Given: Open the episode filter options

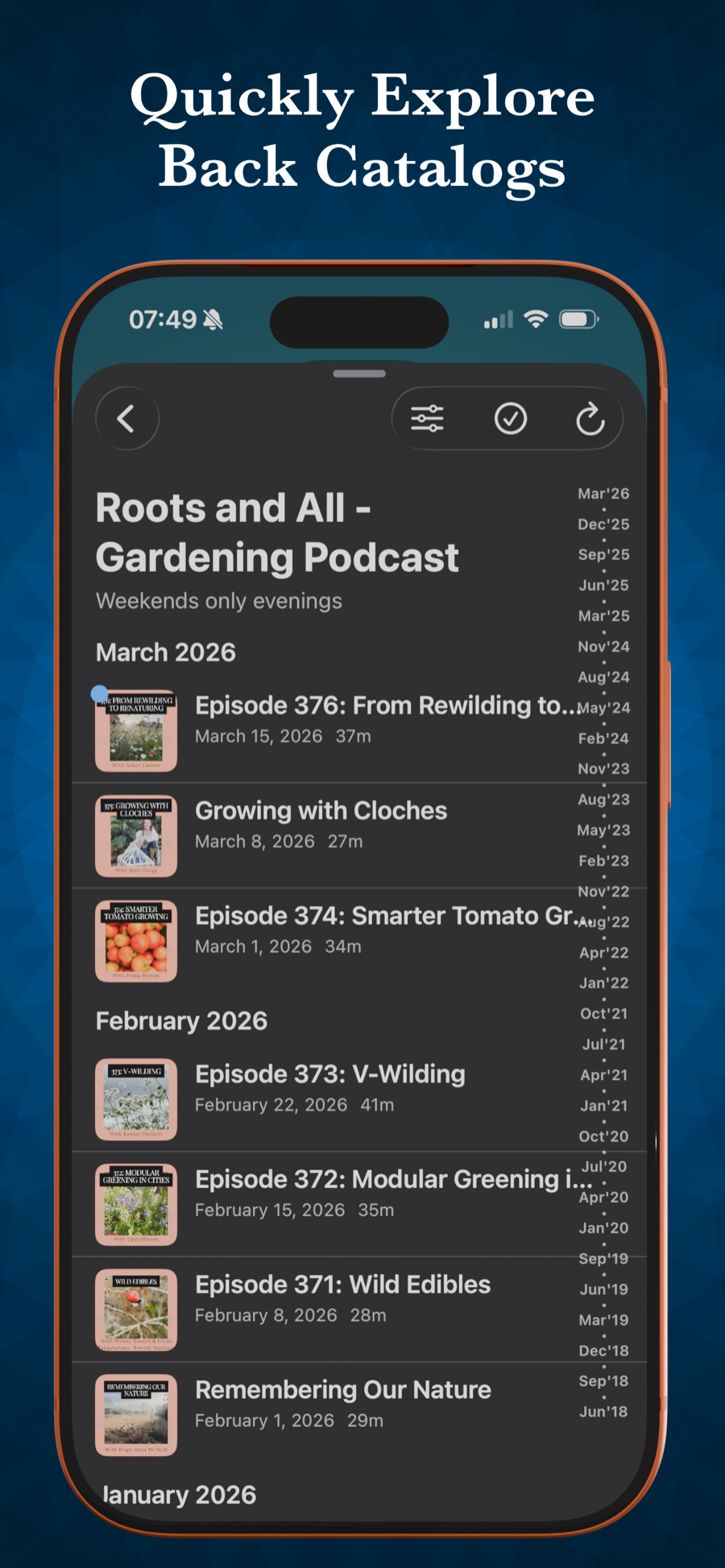Looking at the screenshot, I should tap(427, 418).
